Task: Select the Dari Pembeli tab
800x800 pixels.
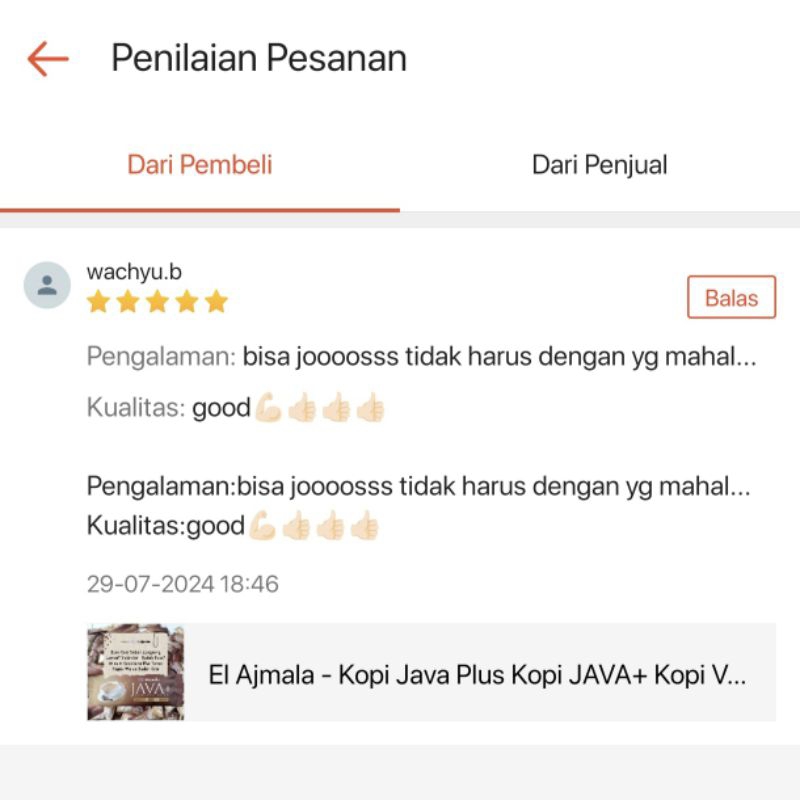Action: tap(200, 165)
